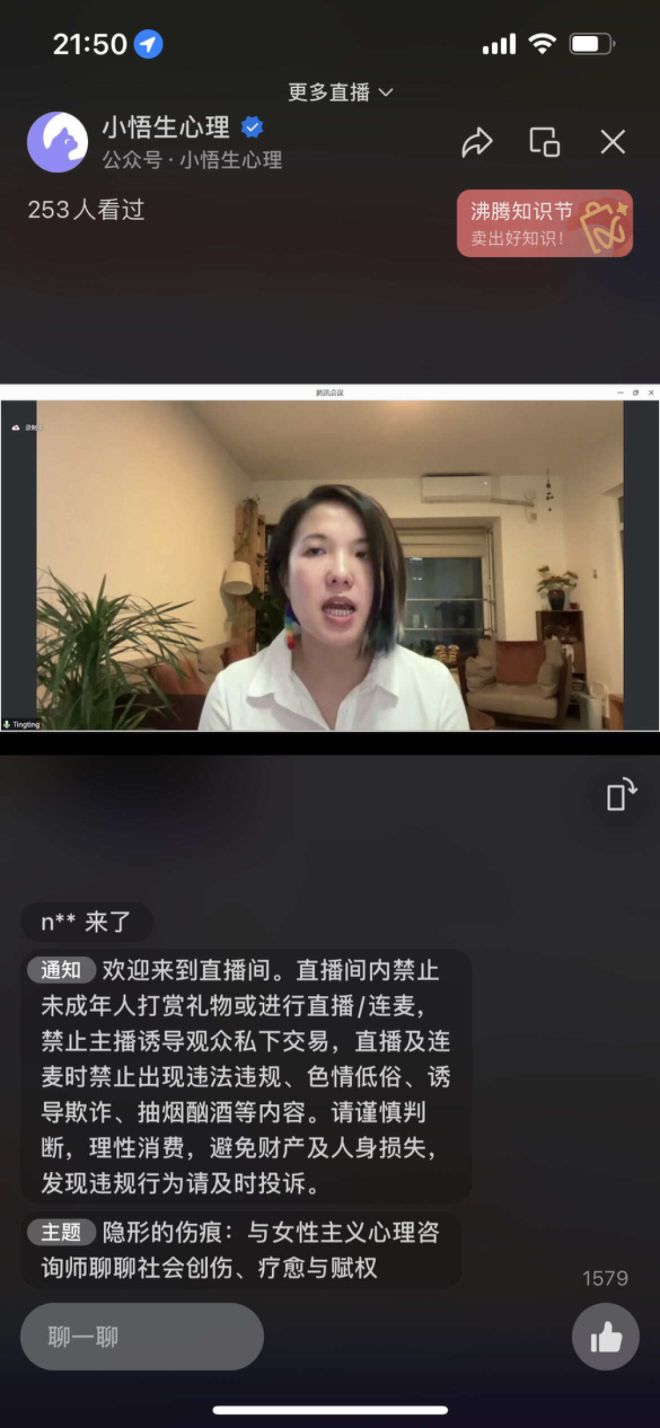Open 小悟生心理 channel avatar
Screen dimensions: 660x1428
click(57, 142)
